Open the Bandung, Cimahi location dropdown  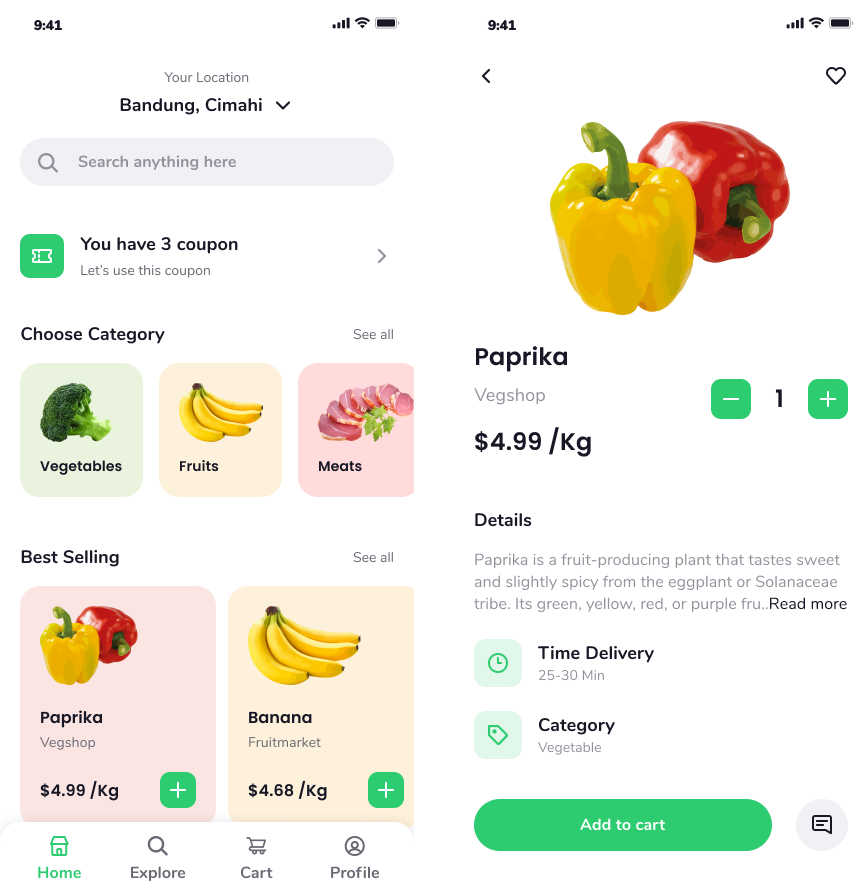(x=206, y=105)
